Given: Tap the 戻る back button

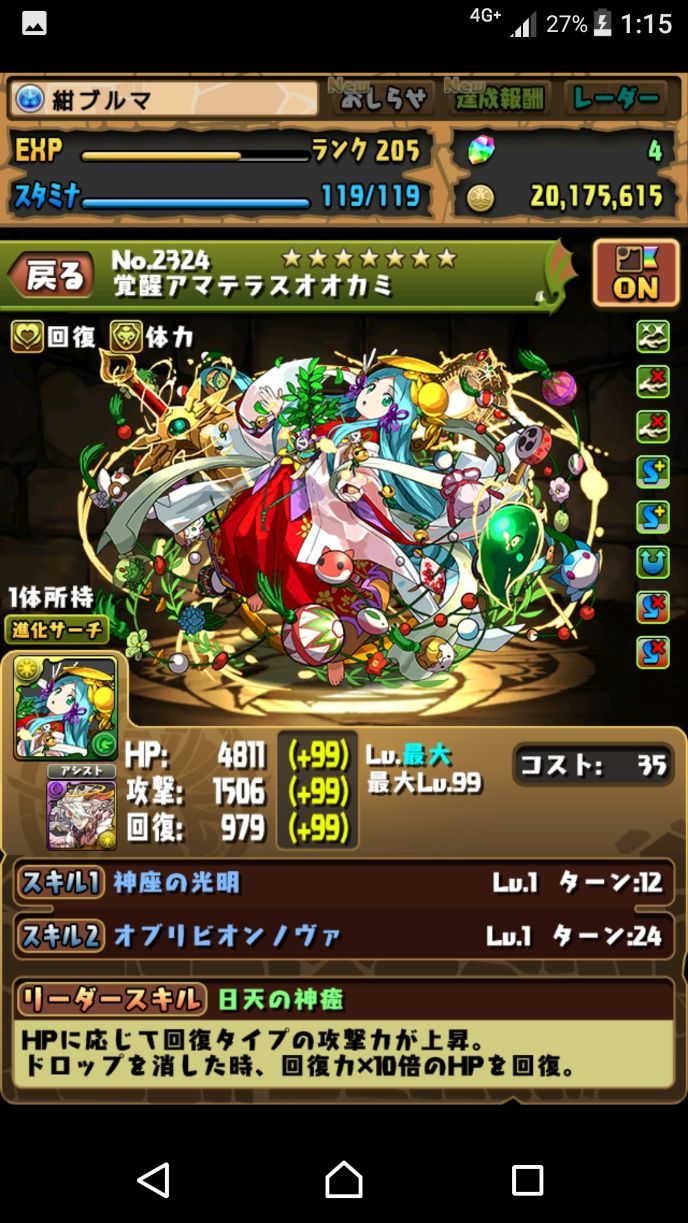Looking at the screenshot, I should pyautogui.click(x=51, y=277).
